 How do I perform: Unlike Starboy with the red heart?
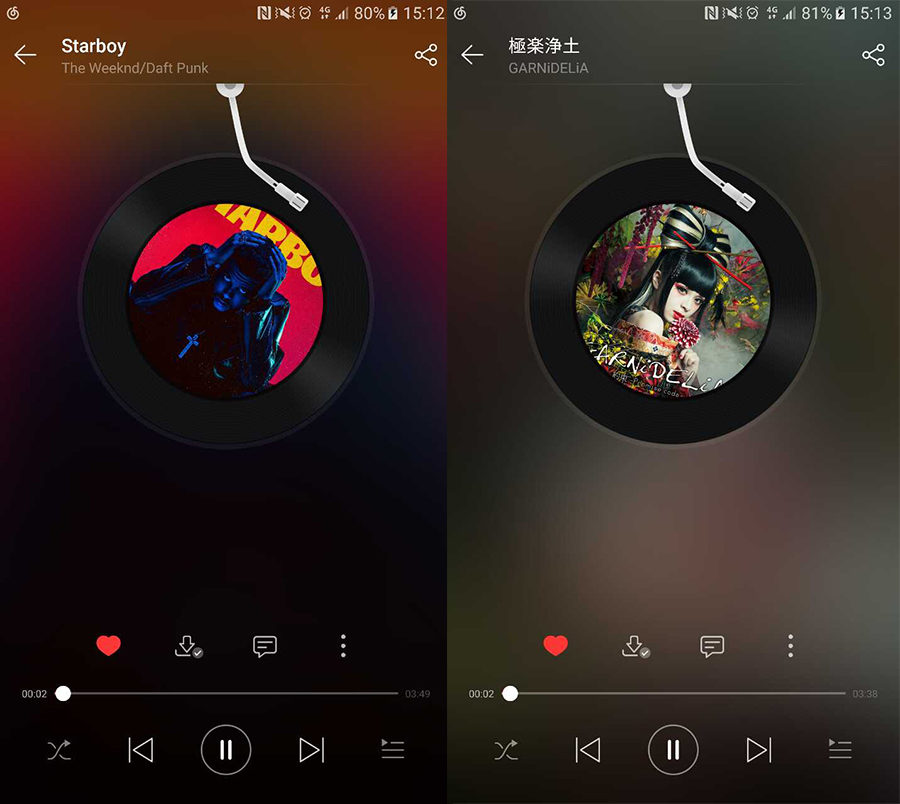point(109,646)
